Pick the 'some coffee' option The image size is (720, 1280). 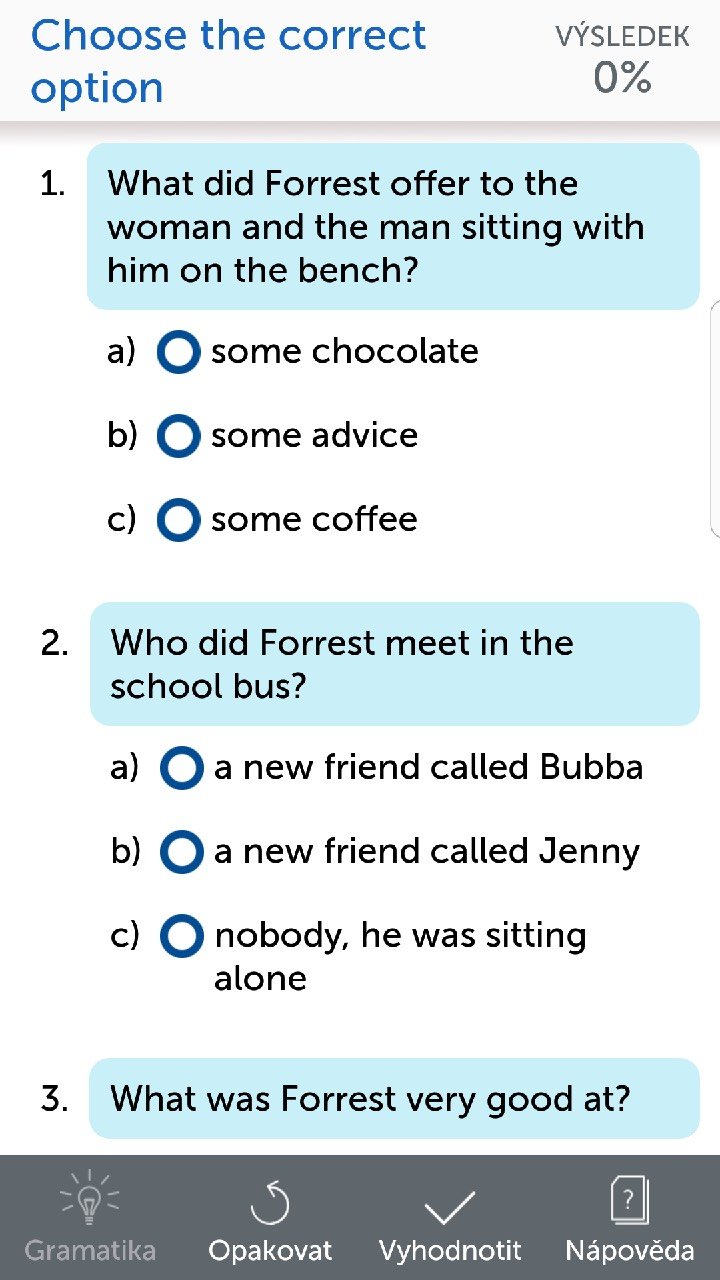pyautogui.click(x=180, y=520)
